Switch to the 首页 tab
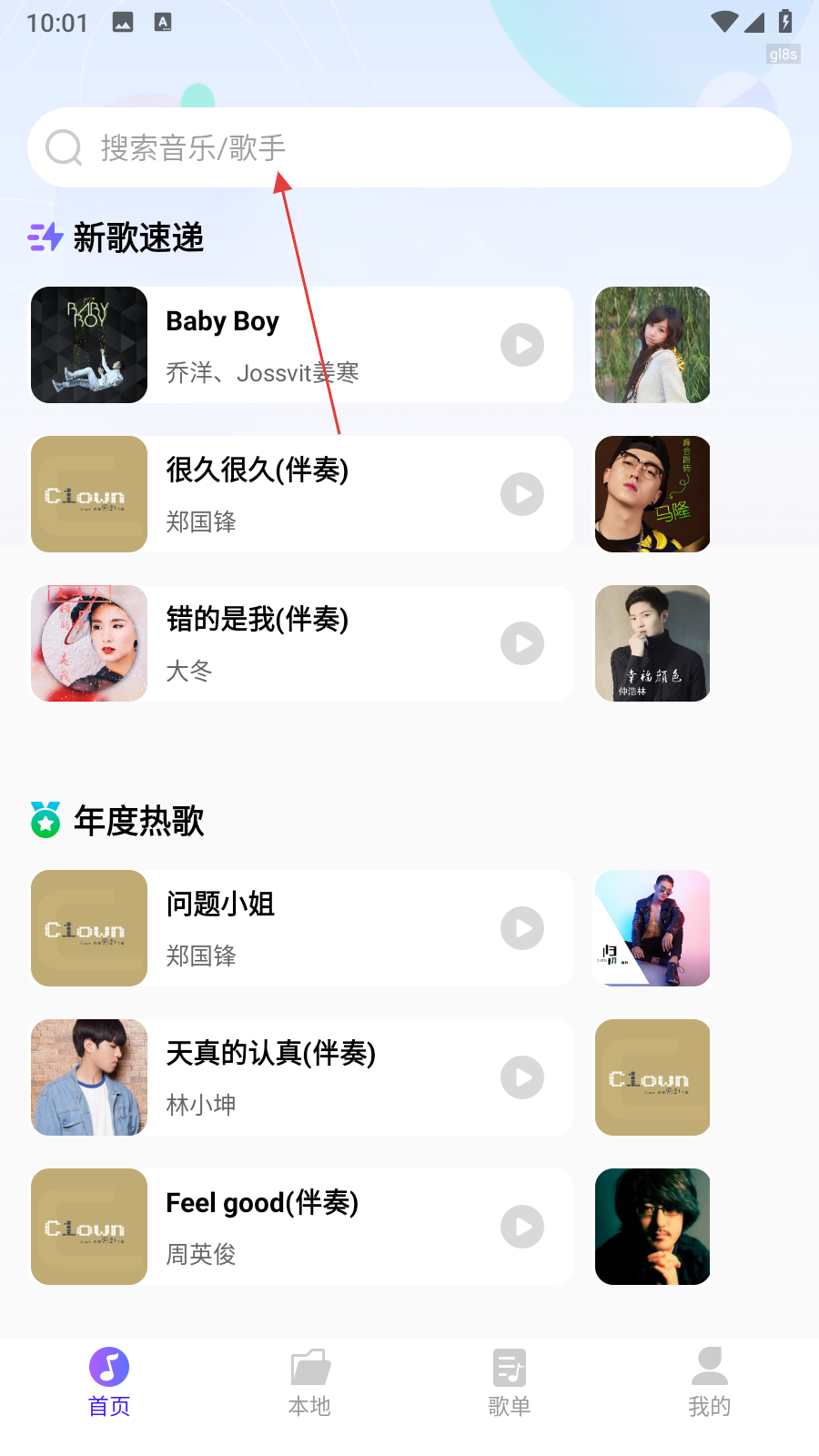This screenshot has width=819, height=1456. pos(109,1383)
